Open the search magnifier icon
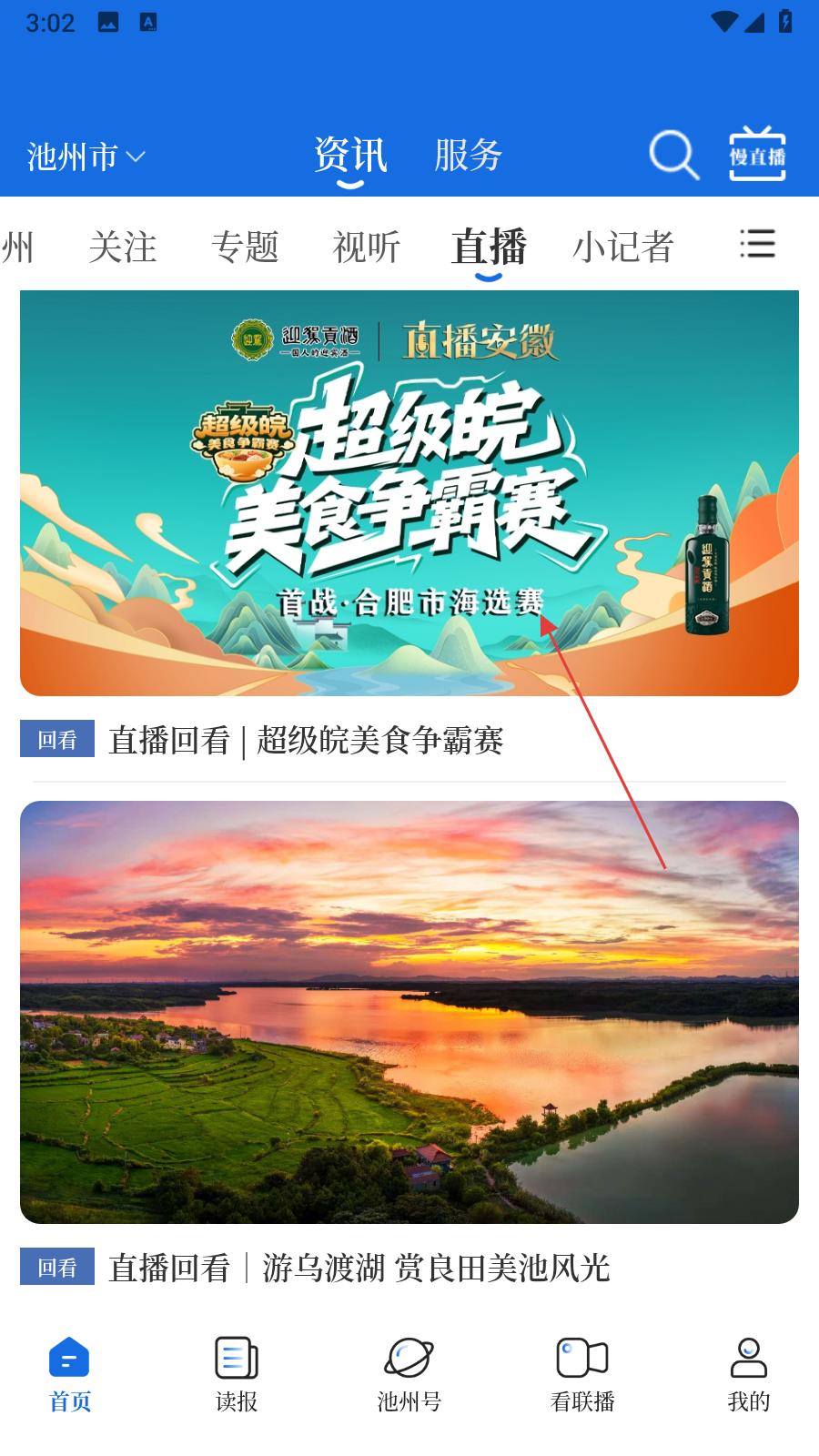The height and width of the screenshot is (1456, 819). click(673, 155)
